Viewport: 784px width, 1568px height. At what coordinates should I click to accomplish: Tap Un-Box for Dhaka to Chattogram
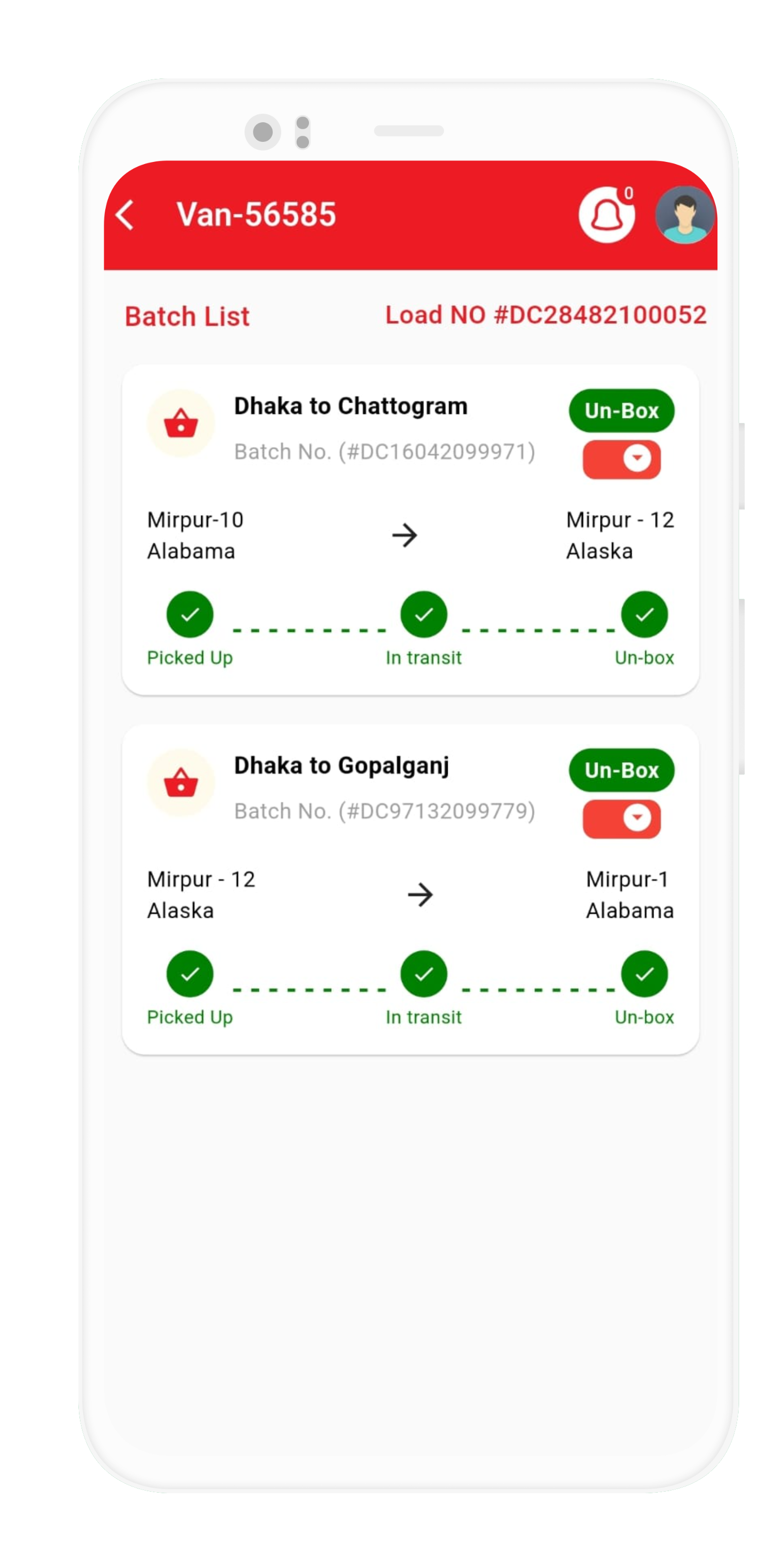tap(621, 411)
